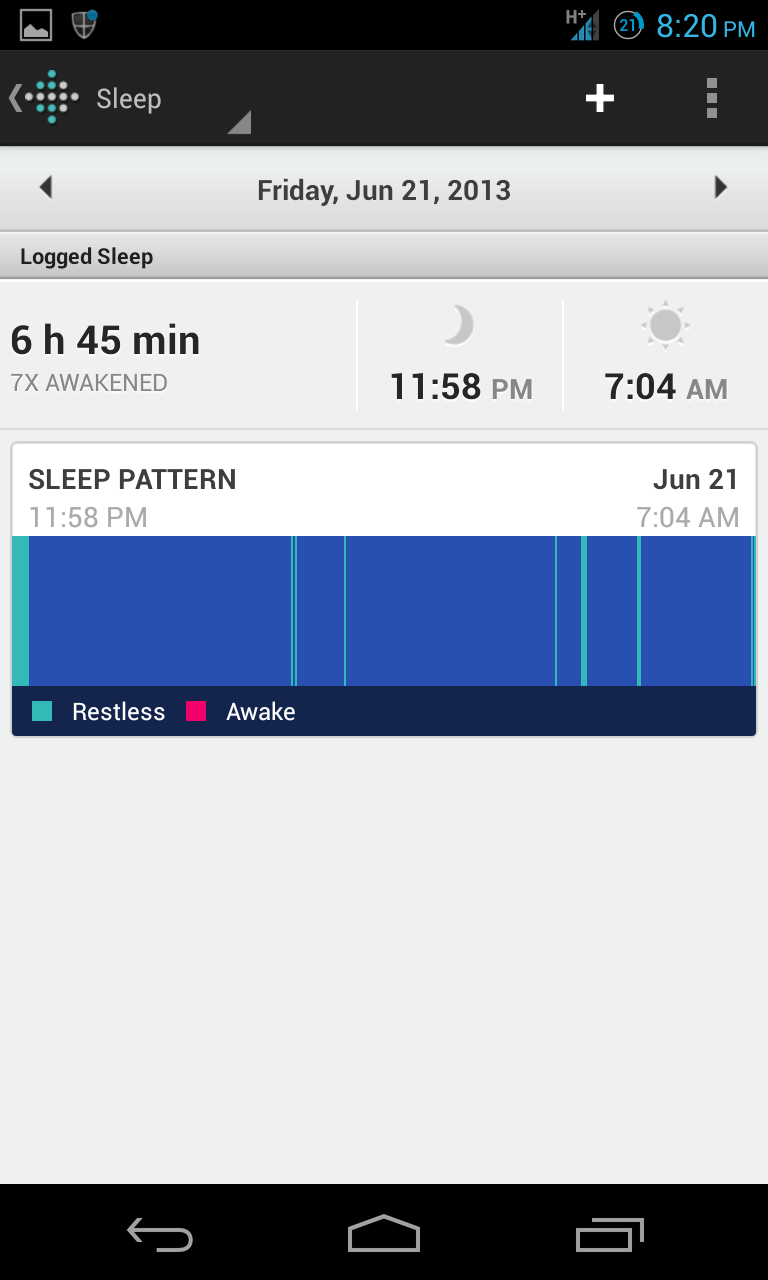
Task: Go to the next day
Action: pos(721,187)
